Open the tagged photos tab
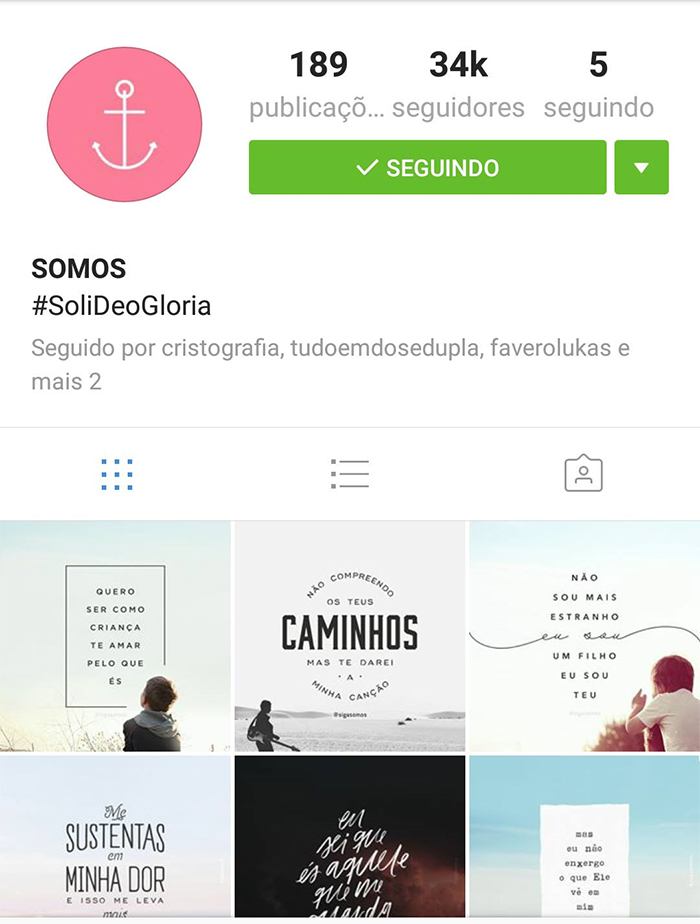700x924 pixels. point(583,473)
